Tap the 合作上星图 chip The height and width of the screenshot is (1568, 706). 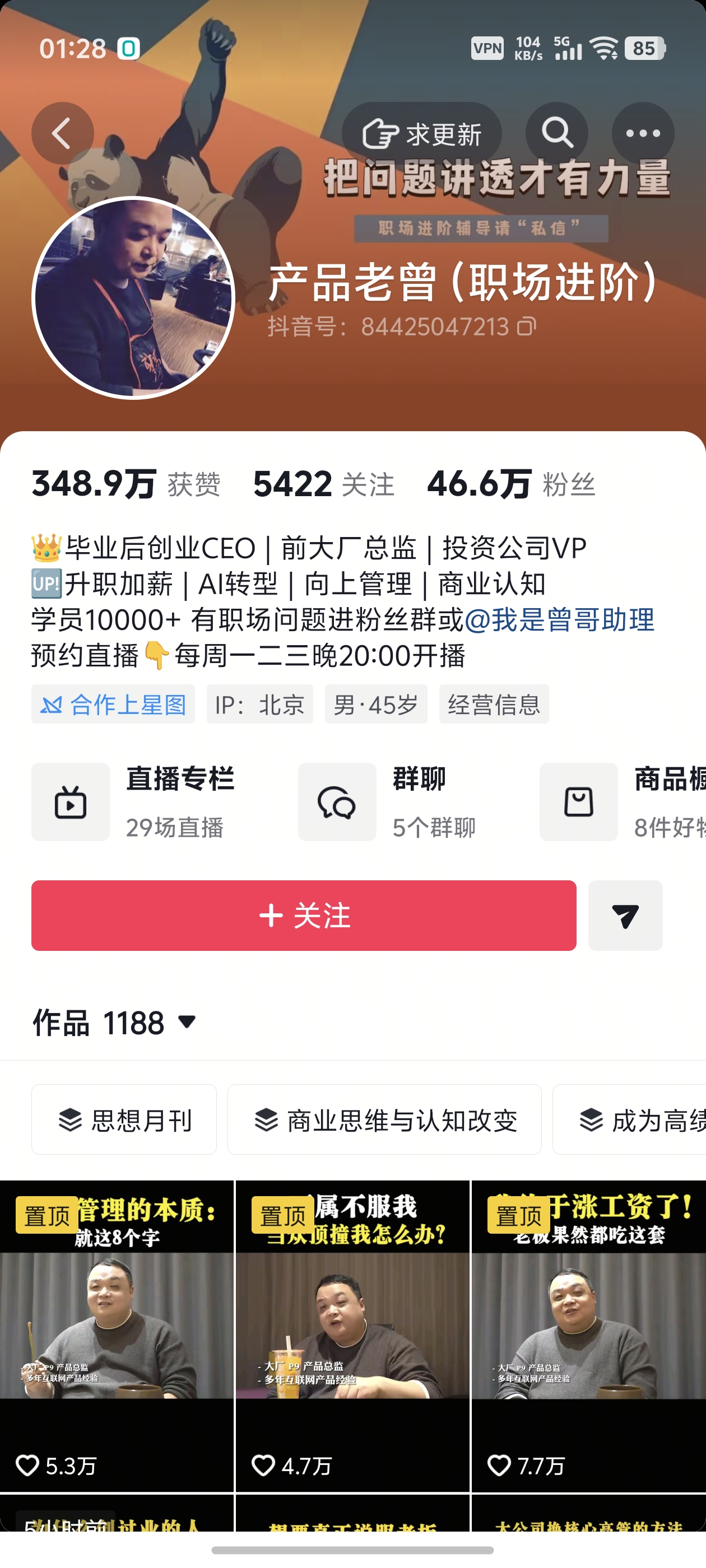[x=113, y=704]
